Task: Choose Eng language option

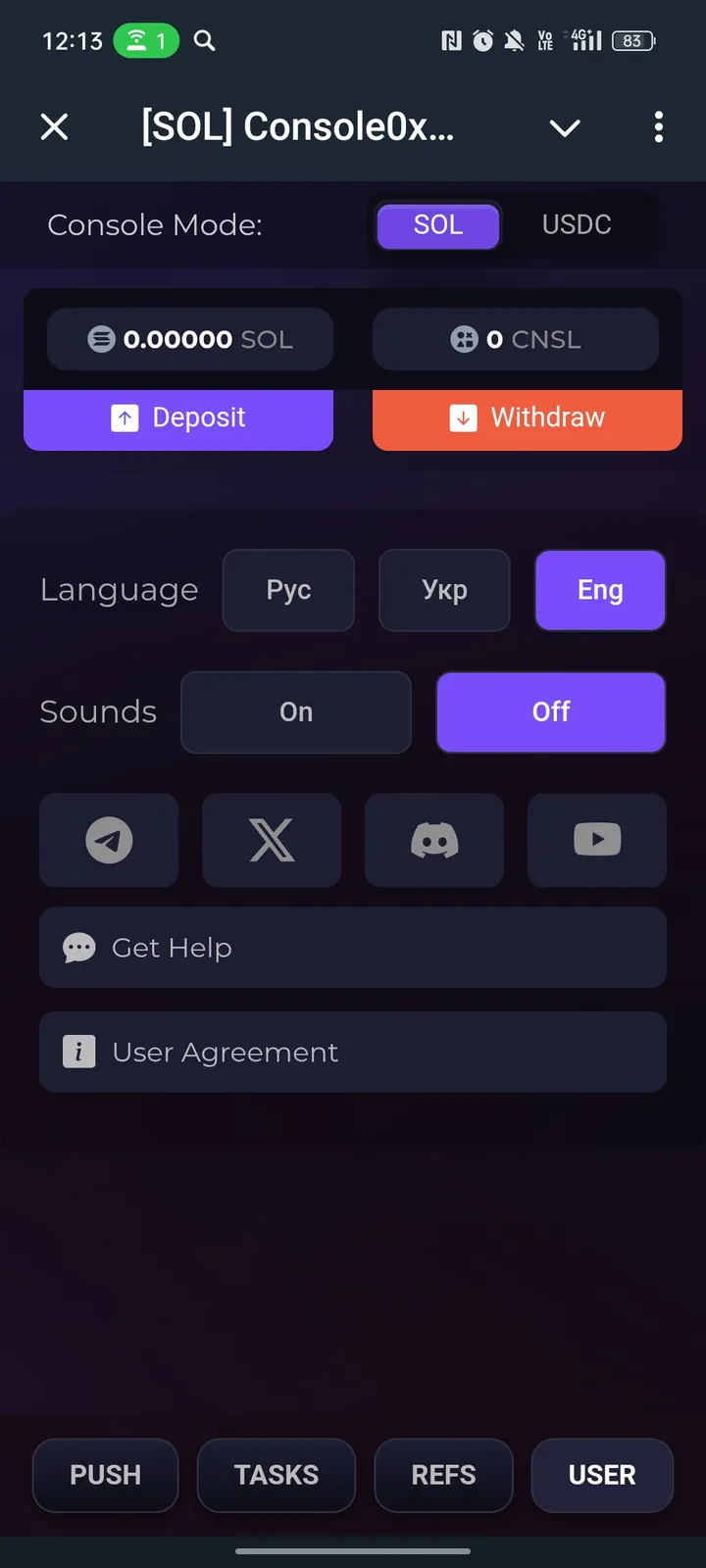Action: coord(600,590)
